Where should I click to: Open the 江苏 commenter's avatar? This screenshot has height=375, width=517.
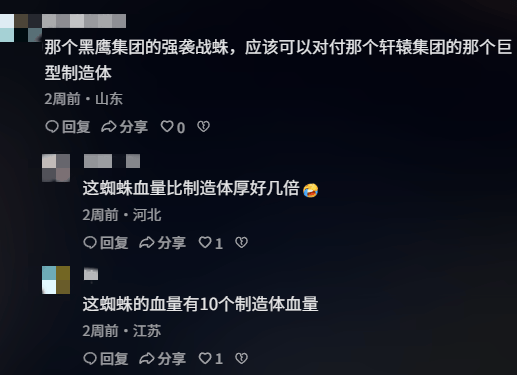[x=56, y=280]
